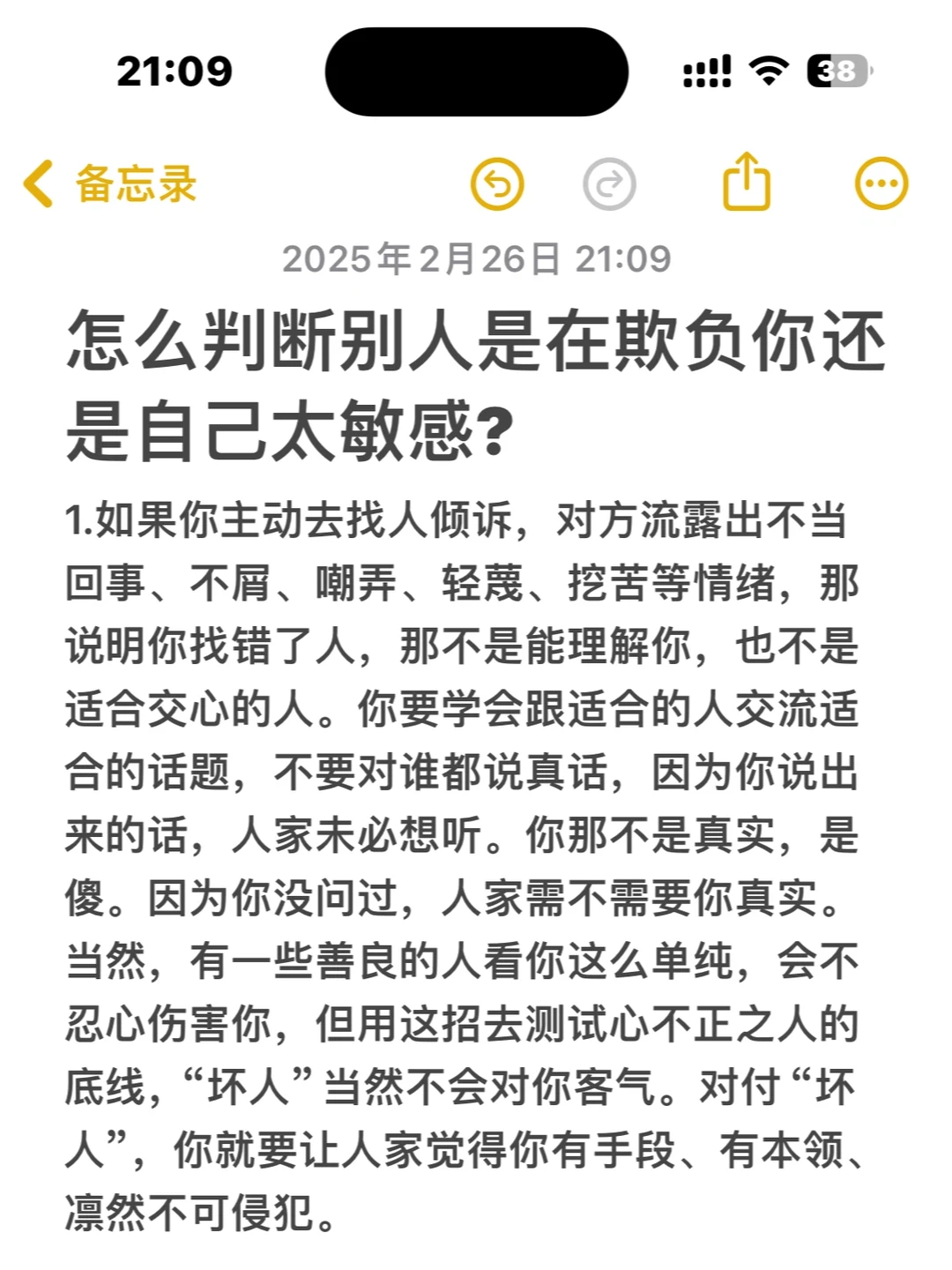Viewport: 952px width, 1270px height.
Task: Tap the text beginning with 1.如果你主动
Action: tap(458, 520)
